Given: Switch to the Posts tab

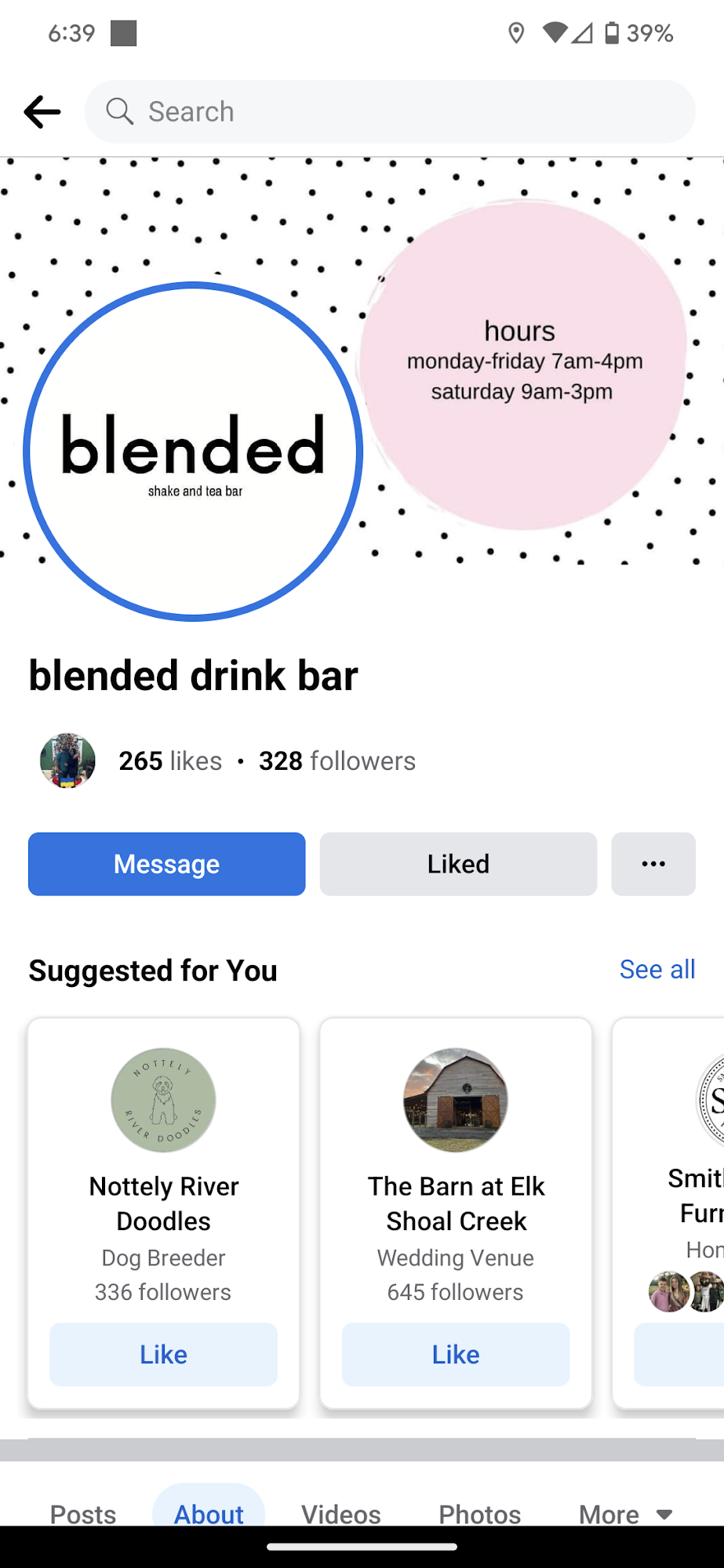Looking at the screenshot, I should click(83, 1513).
